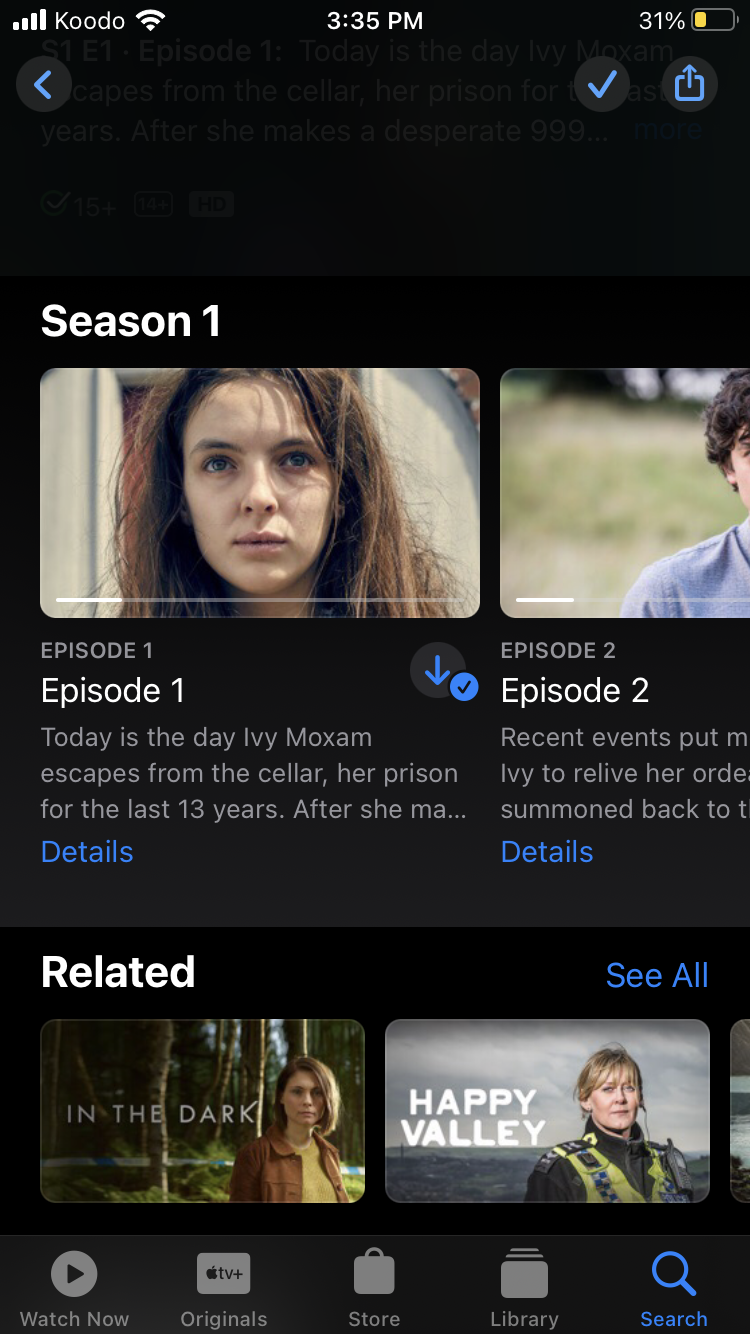
Task: Switch to the Watch Now tab
Action: coord(75,1289)
